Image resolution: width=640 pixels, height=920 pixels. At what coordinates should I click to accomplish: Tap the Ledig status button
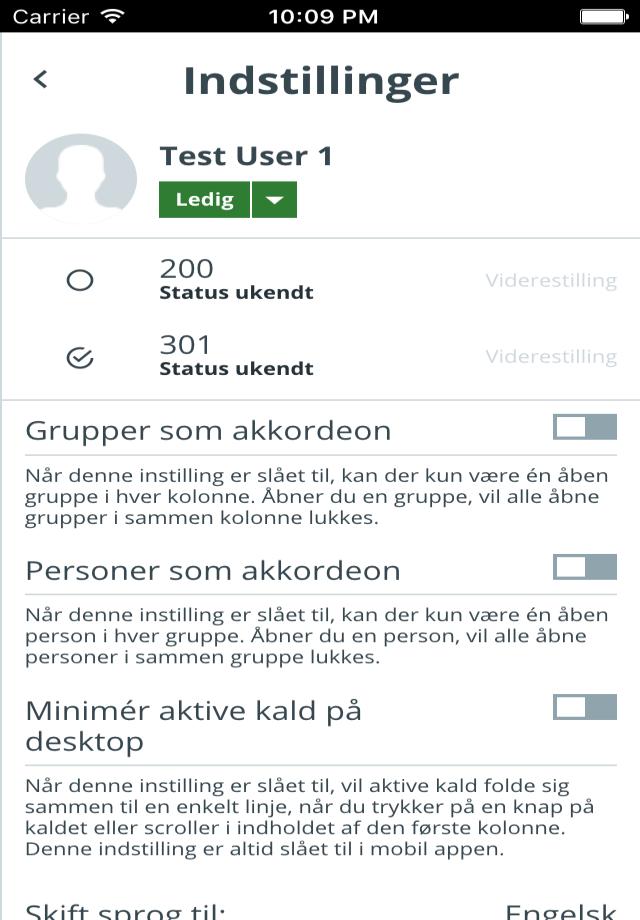204,199
